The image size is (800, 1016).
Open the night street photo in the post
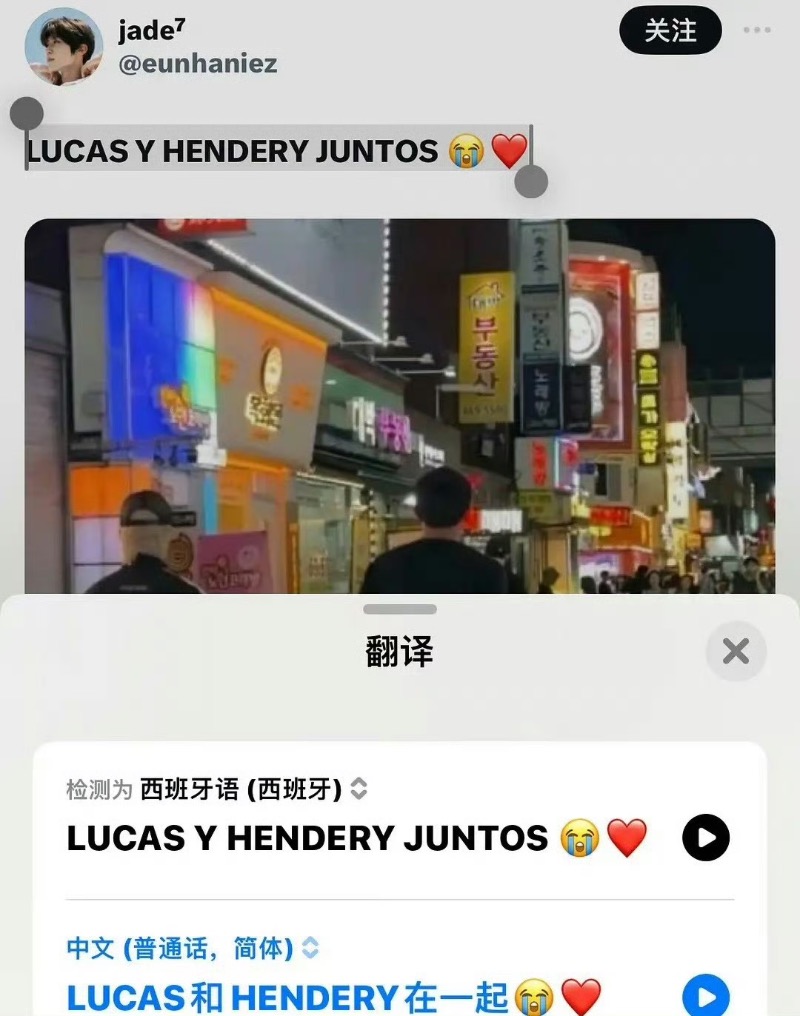[x=400, y=400]
